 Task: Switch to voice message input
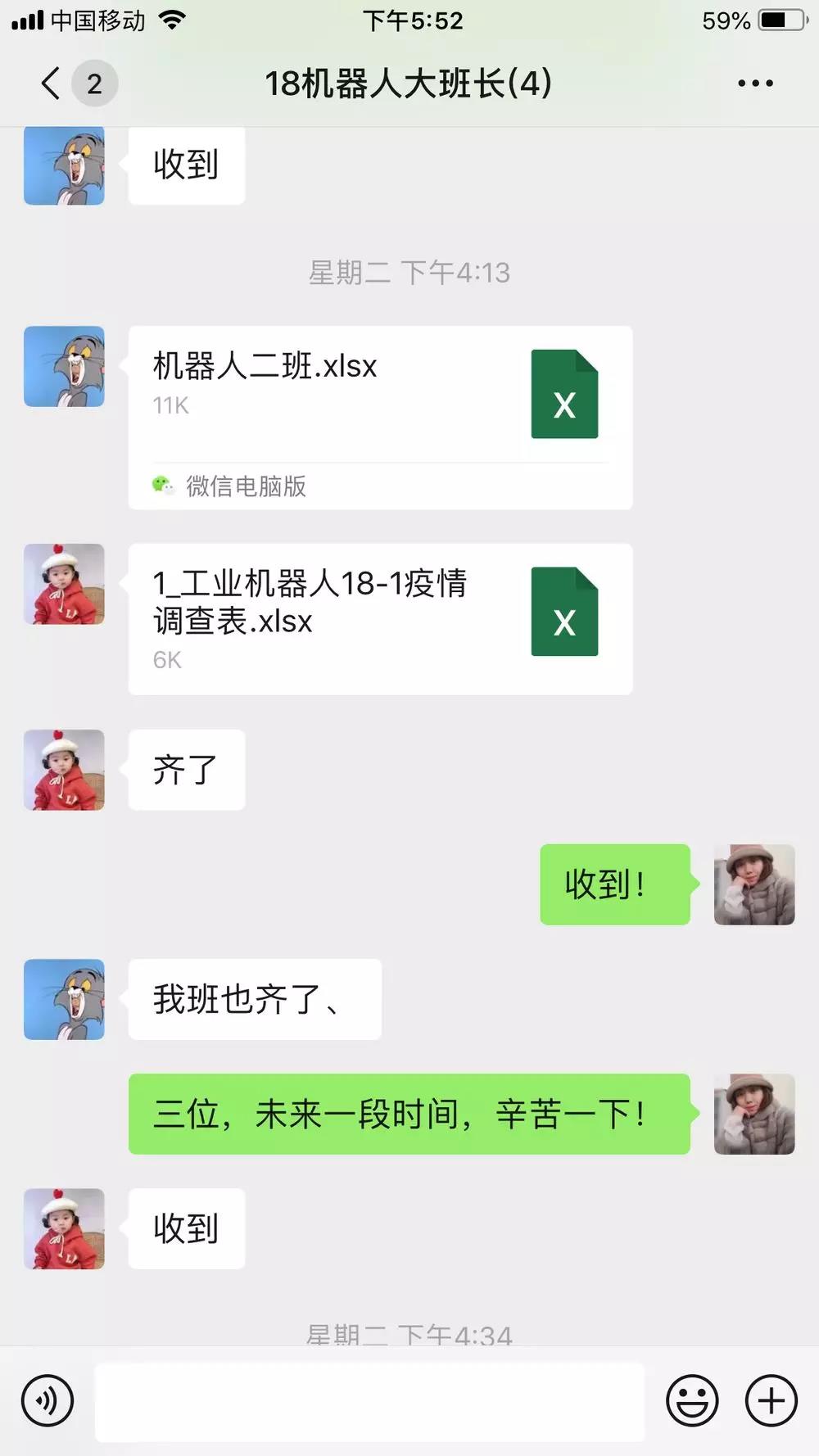48,1400
